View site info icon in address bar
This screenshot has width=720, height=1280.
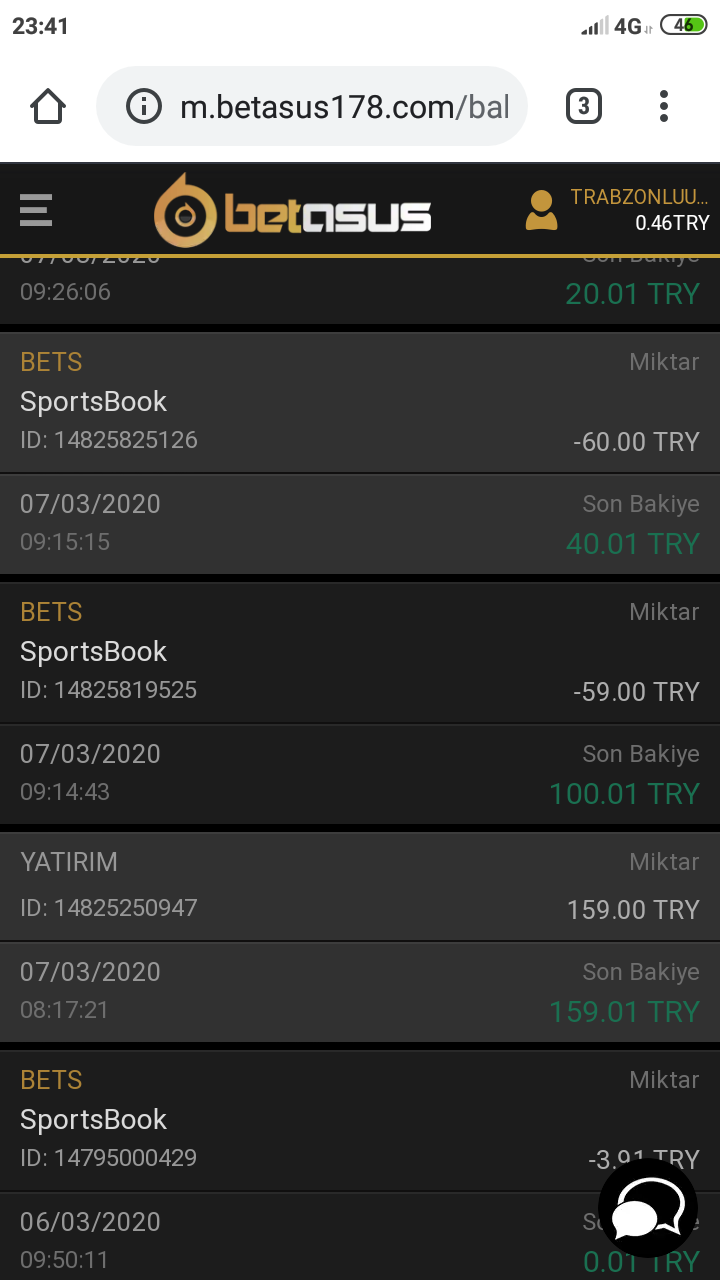[145, 106]
